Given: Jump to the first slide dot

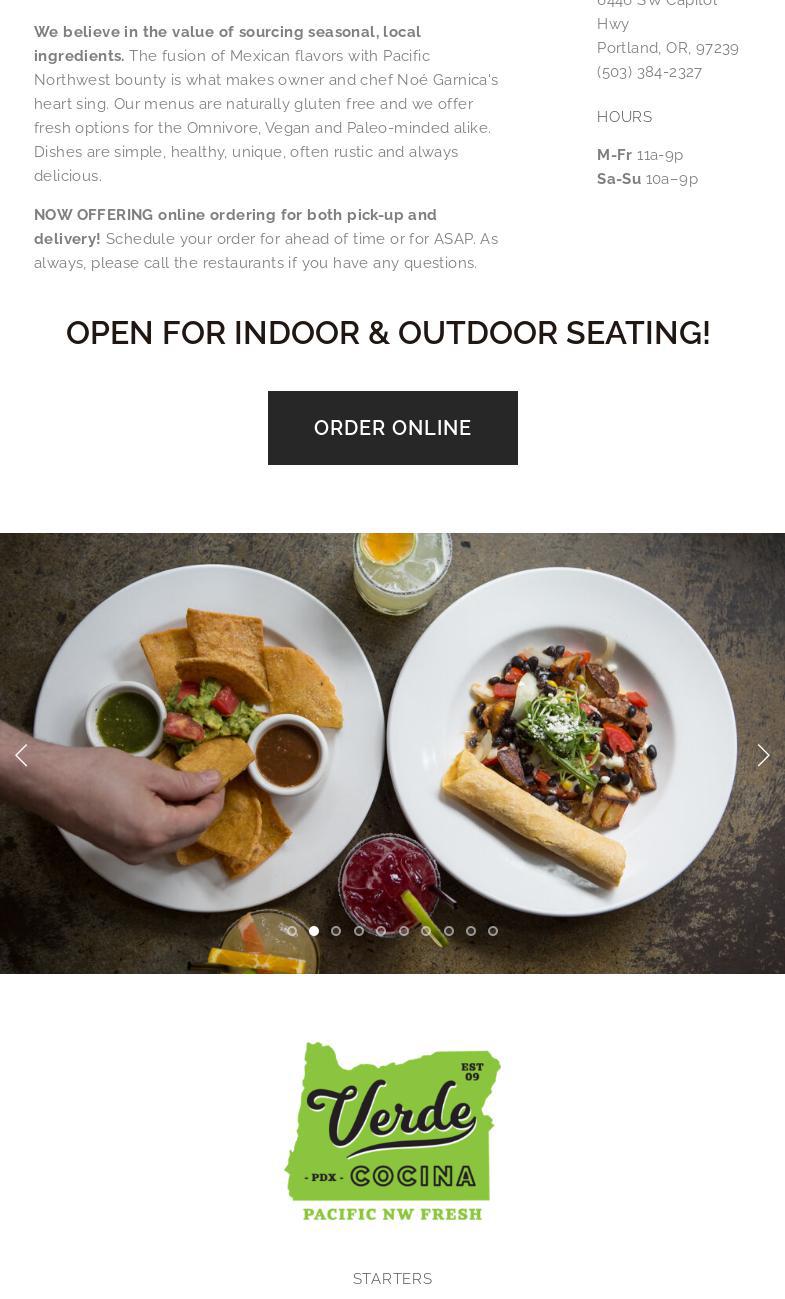Looking at the screenshot, I should click(291, 931).
